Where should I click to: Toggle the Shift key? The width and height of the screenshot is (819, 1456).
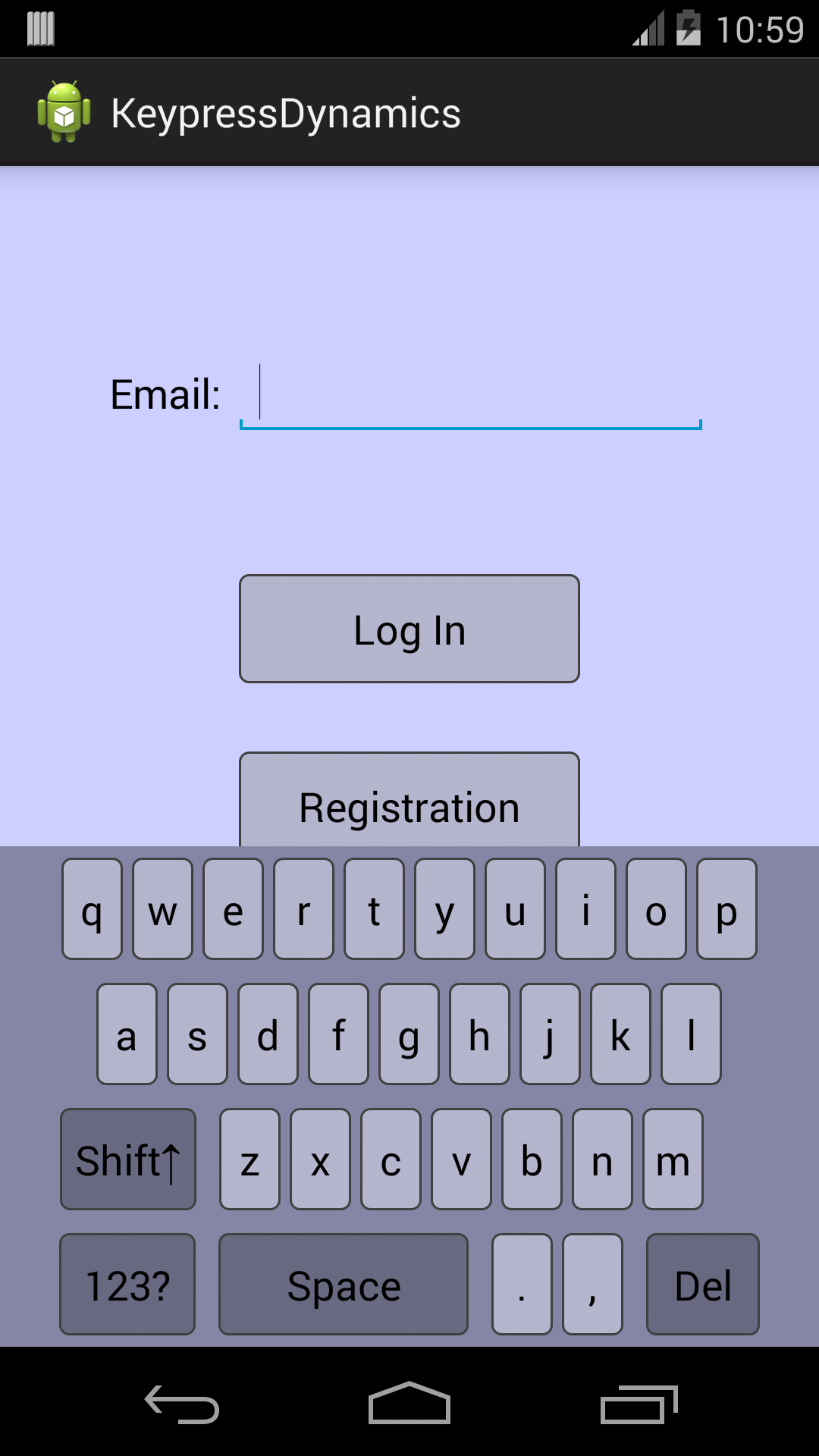tap(128, 1159)
